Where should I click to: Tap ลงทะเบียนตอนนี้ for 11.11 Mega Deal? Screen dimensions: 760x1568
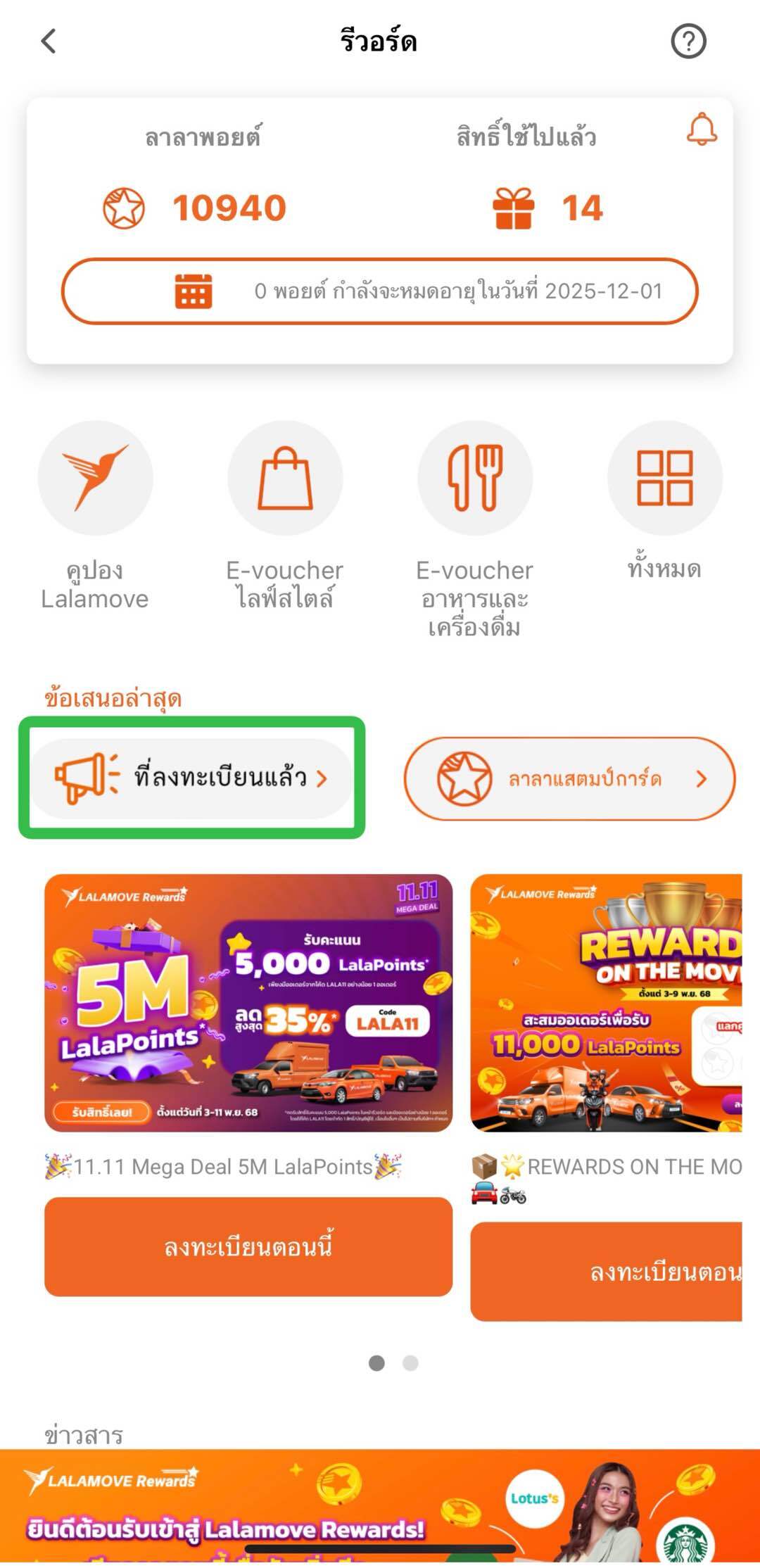tap(248, 1246)
